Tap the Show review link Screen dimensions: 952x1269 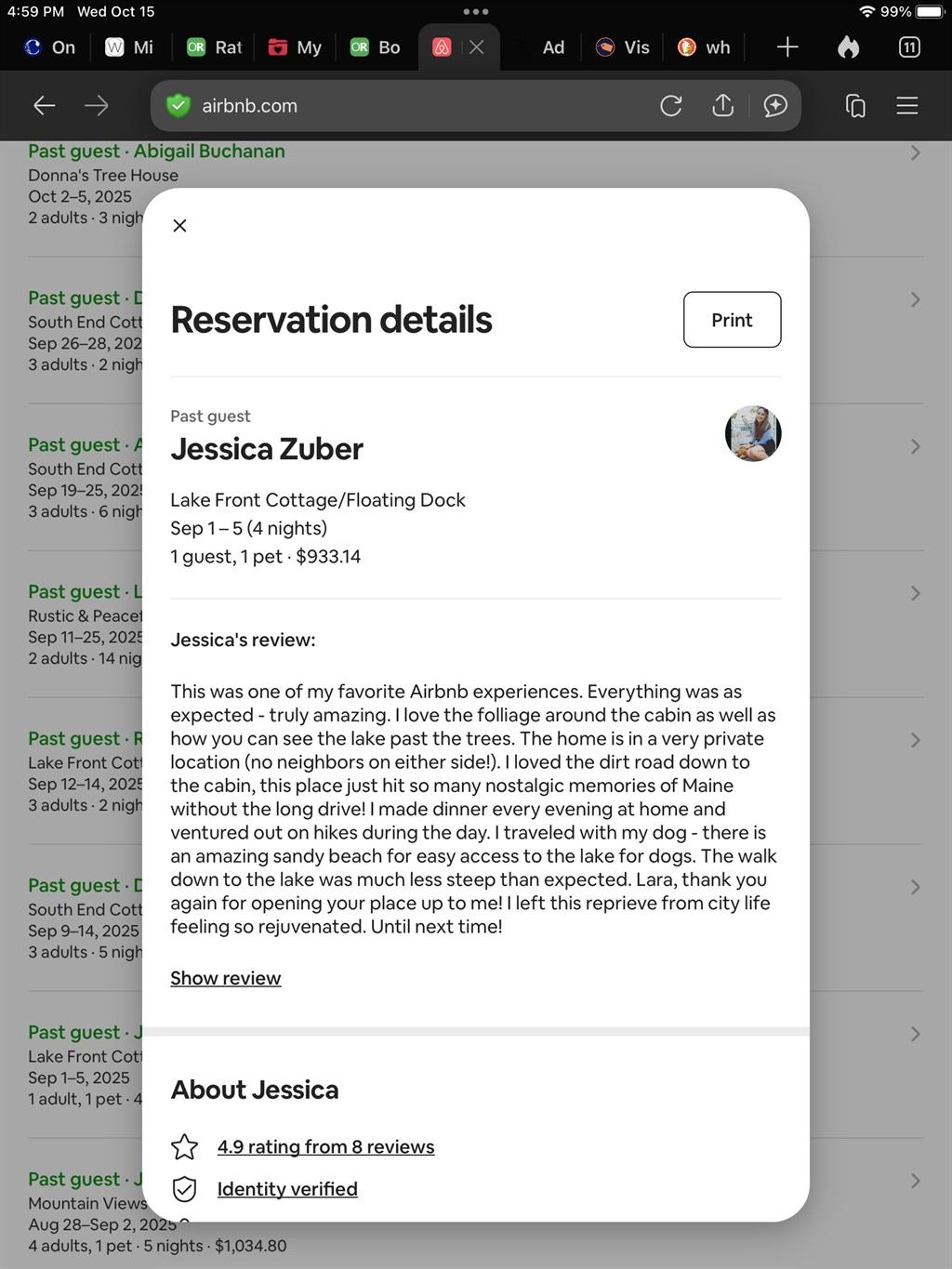(225, 978)
